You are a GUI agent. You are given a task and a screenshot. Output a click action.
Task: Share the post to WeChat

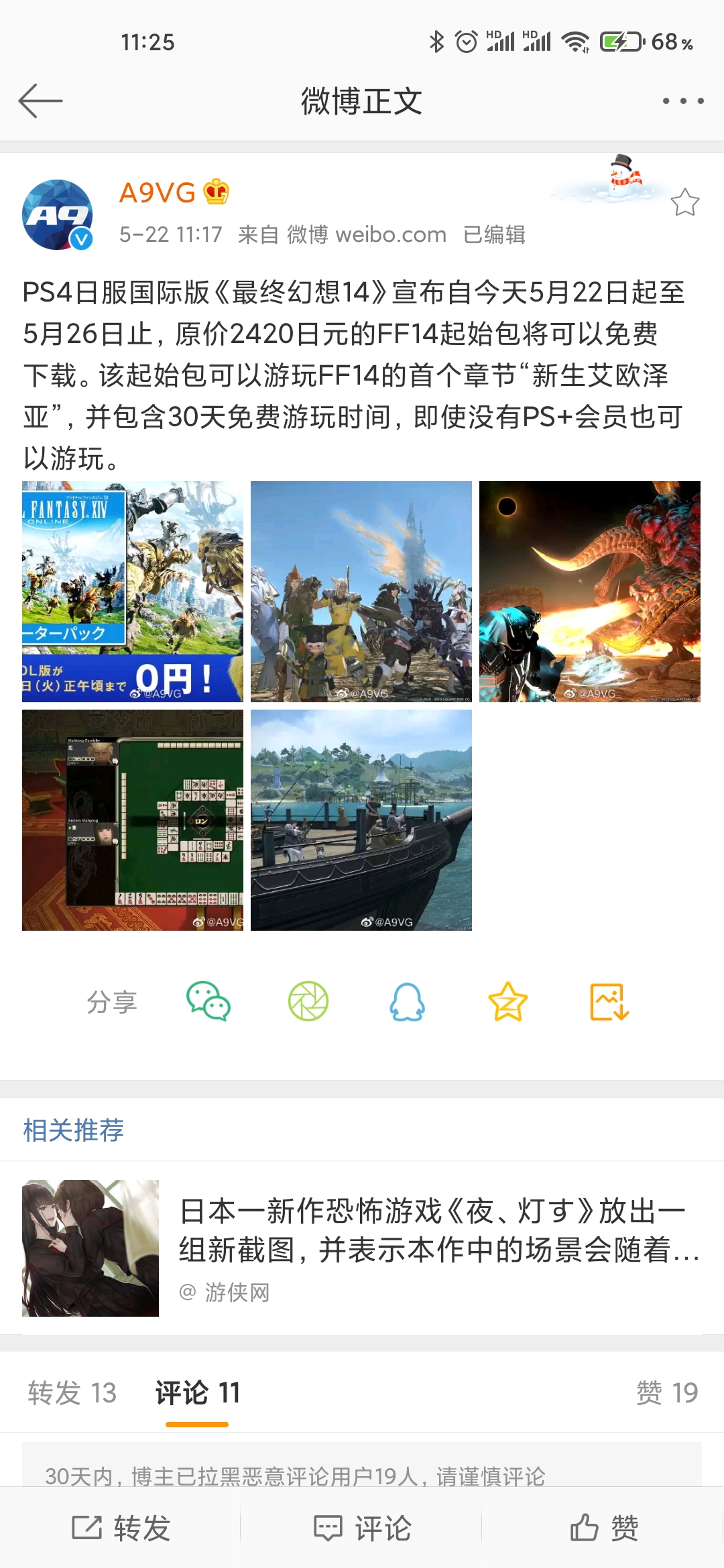tap(208, 1002)
